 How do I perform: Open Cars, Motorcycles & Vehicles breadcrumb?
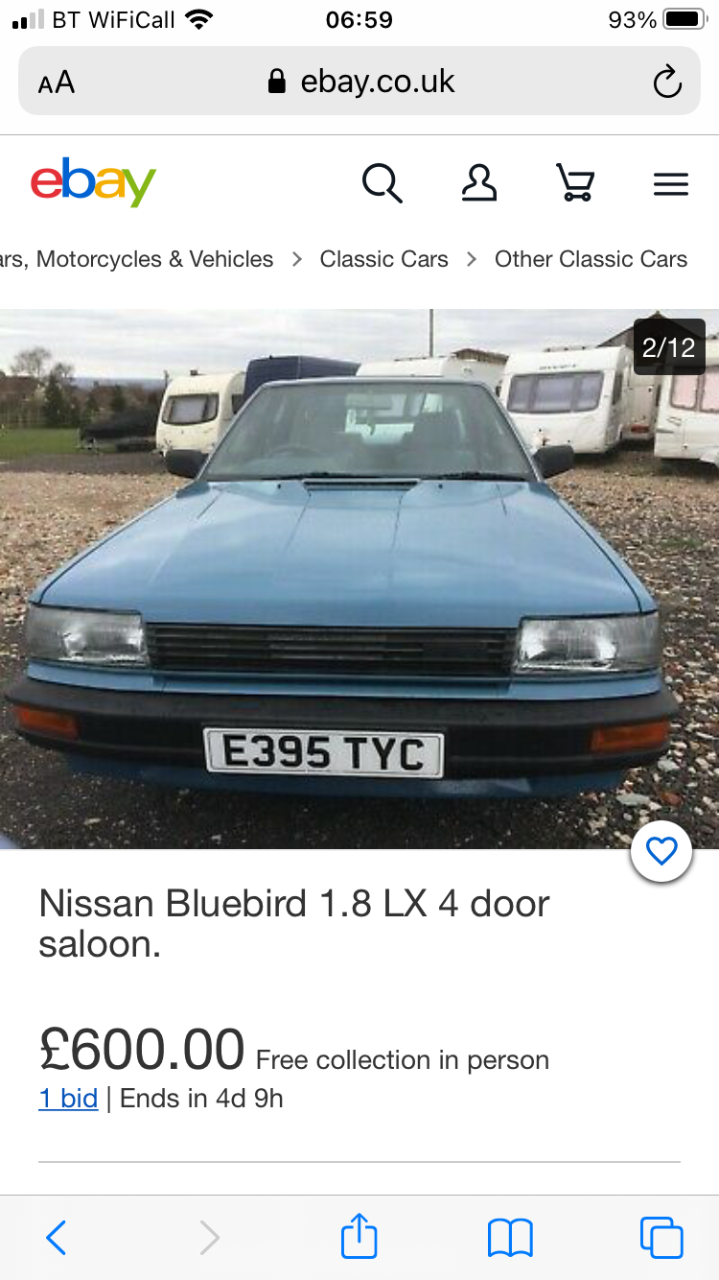coord(137,259)
